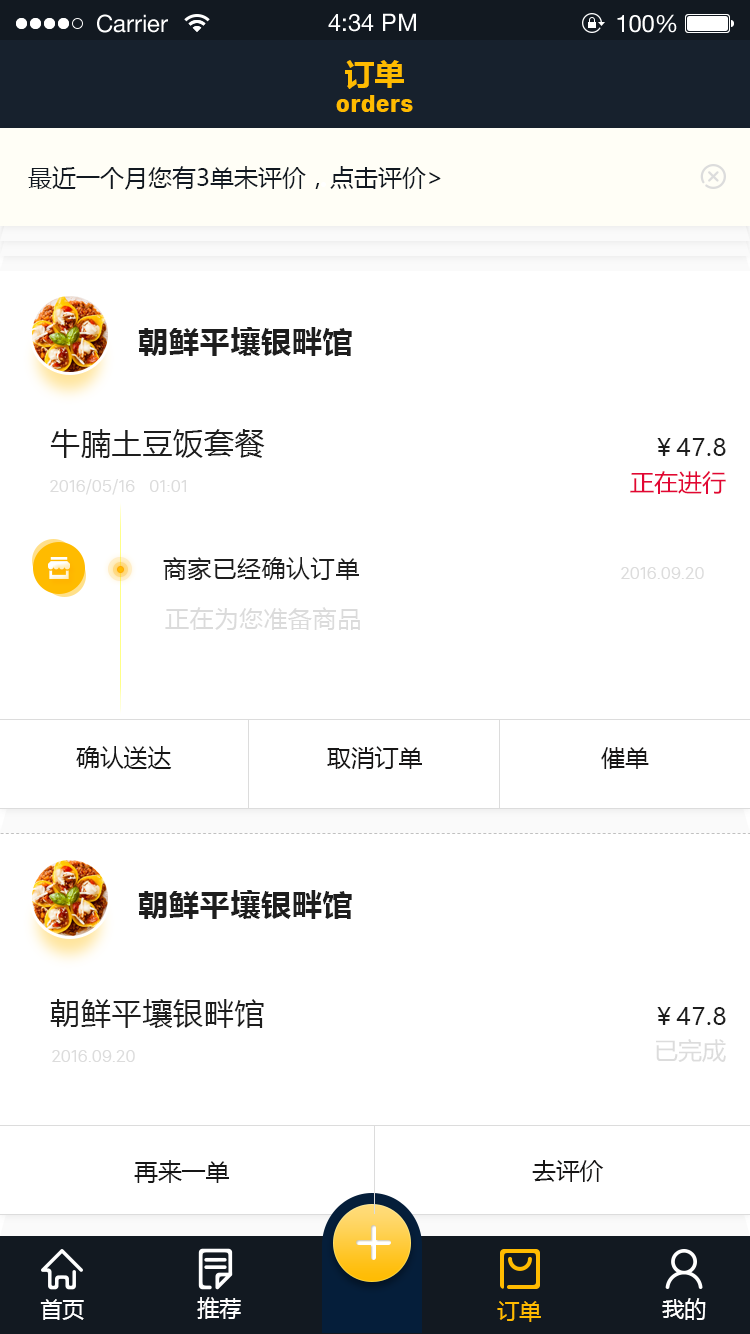Go to the 我的 profile tab
The image size is (750, 1334).
(684, 1285)
